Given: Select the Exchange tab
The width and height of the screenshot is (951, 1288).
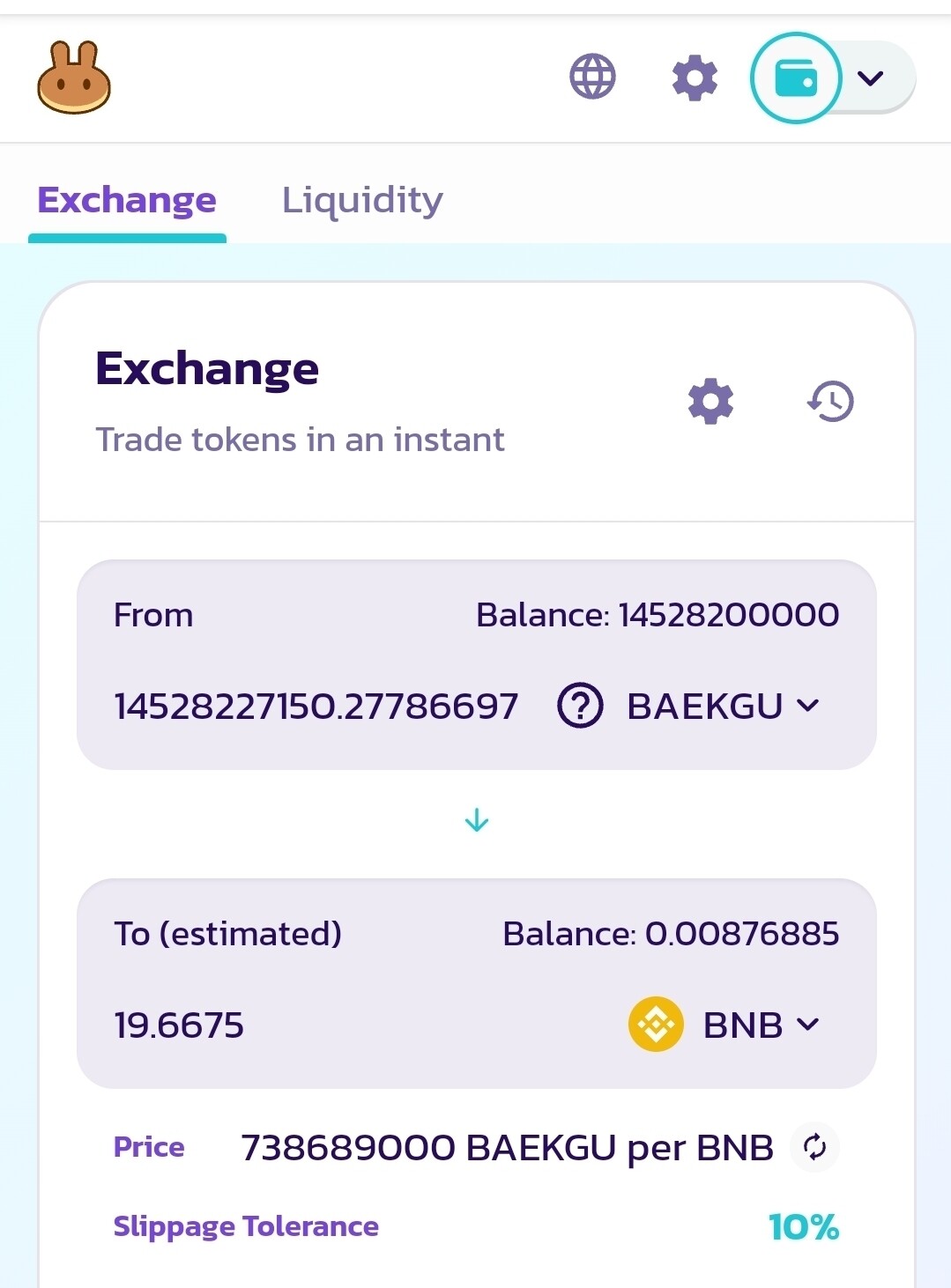Looking at the screenshot, I should pos(127,200).
